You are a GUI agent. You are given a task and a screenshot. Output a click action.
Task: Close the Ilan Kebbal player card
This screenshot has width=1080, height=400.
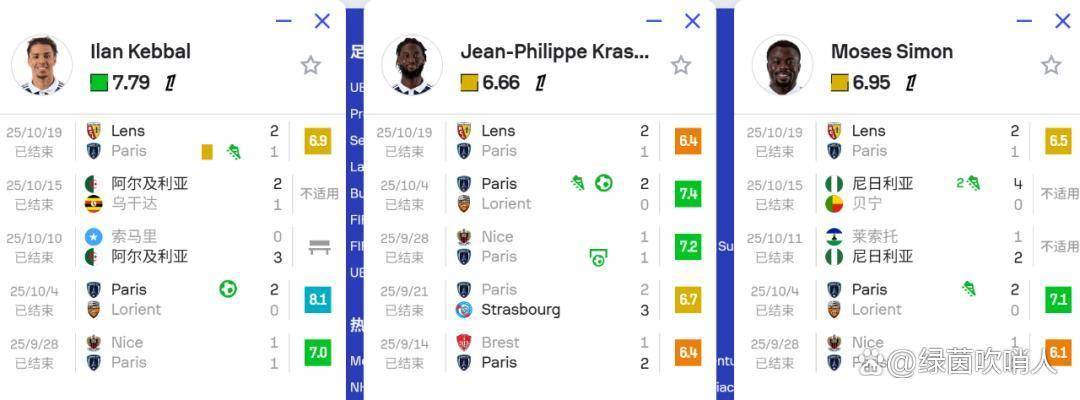click(x=322, y=21)
